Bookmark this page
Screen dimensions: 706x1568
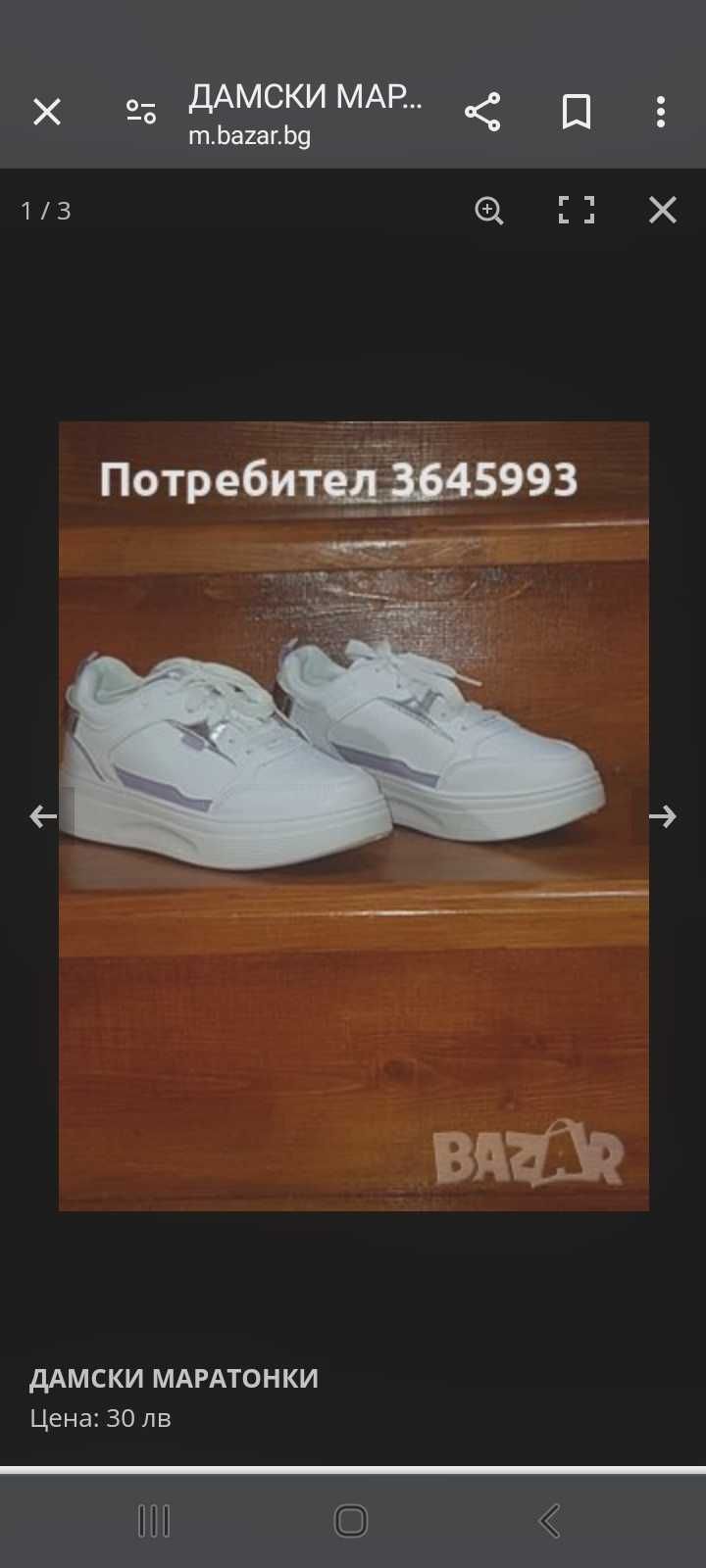pos(576,113)
